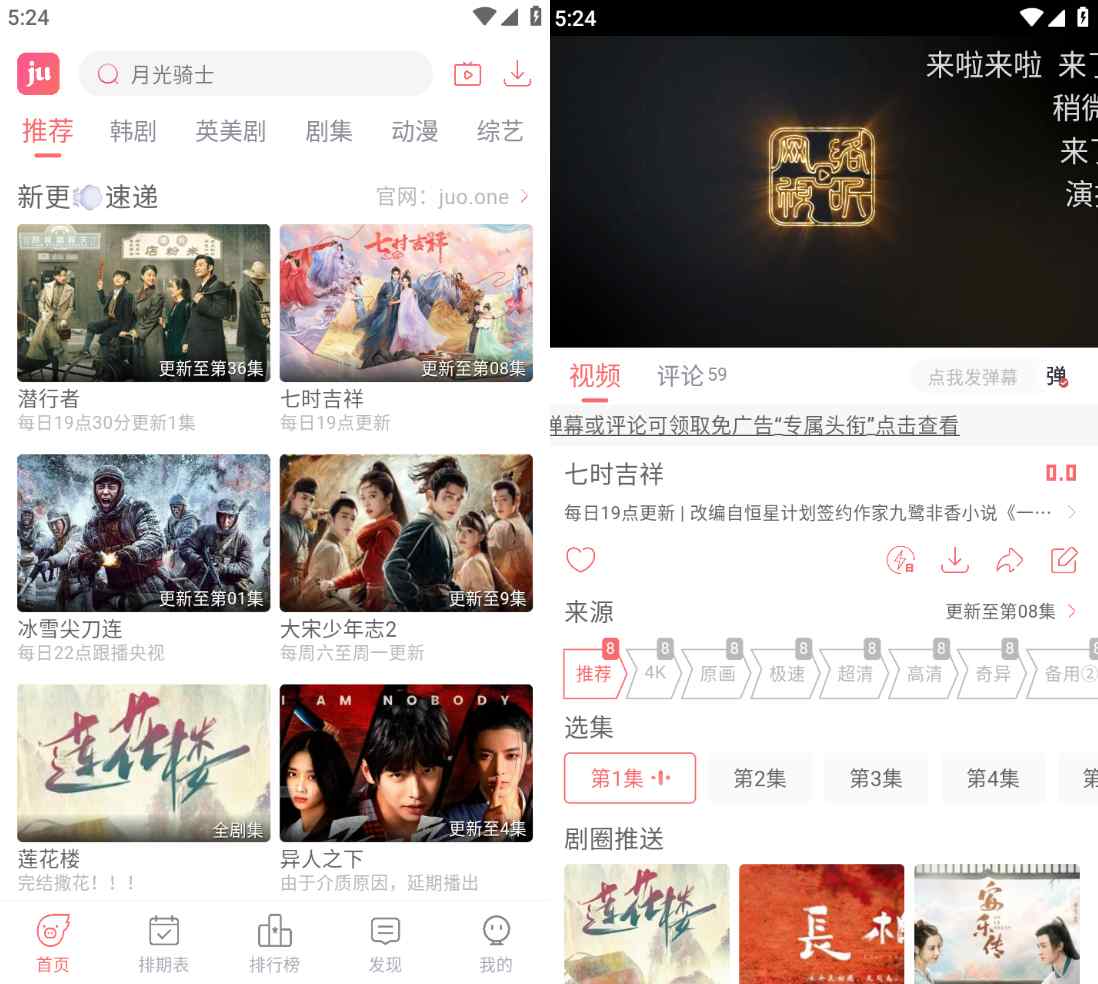The image size is (1098, 984).
Task: Play episode 第2集
Action: coord(760,778)
